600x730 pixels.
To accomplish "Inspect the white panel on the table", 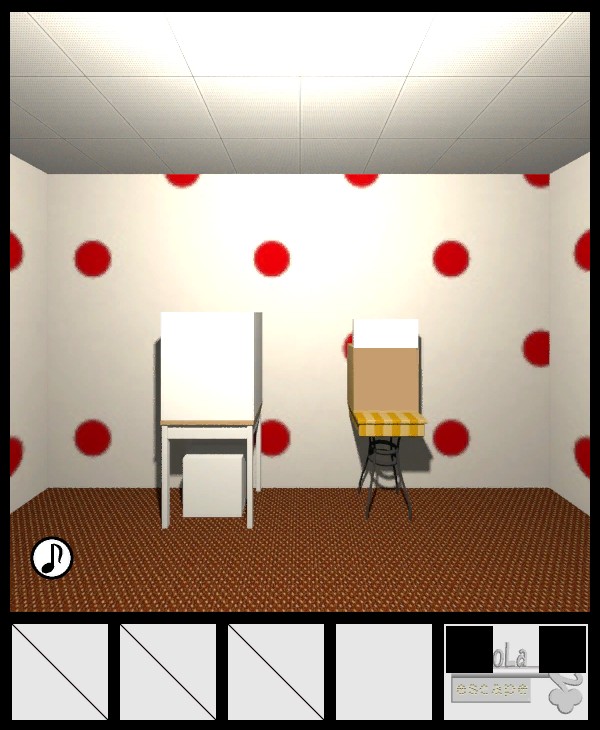I will (x=208, y=366).
